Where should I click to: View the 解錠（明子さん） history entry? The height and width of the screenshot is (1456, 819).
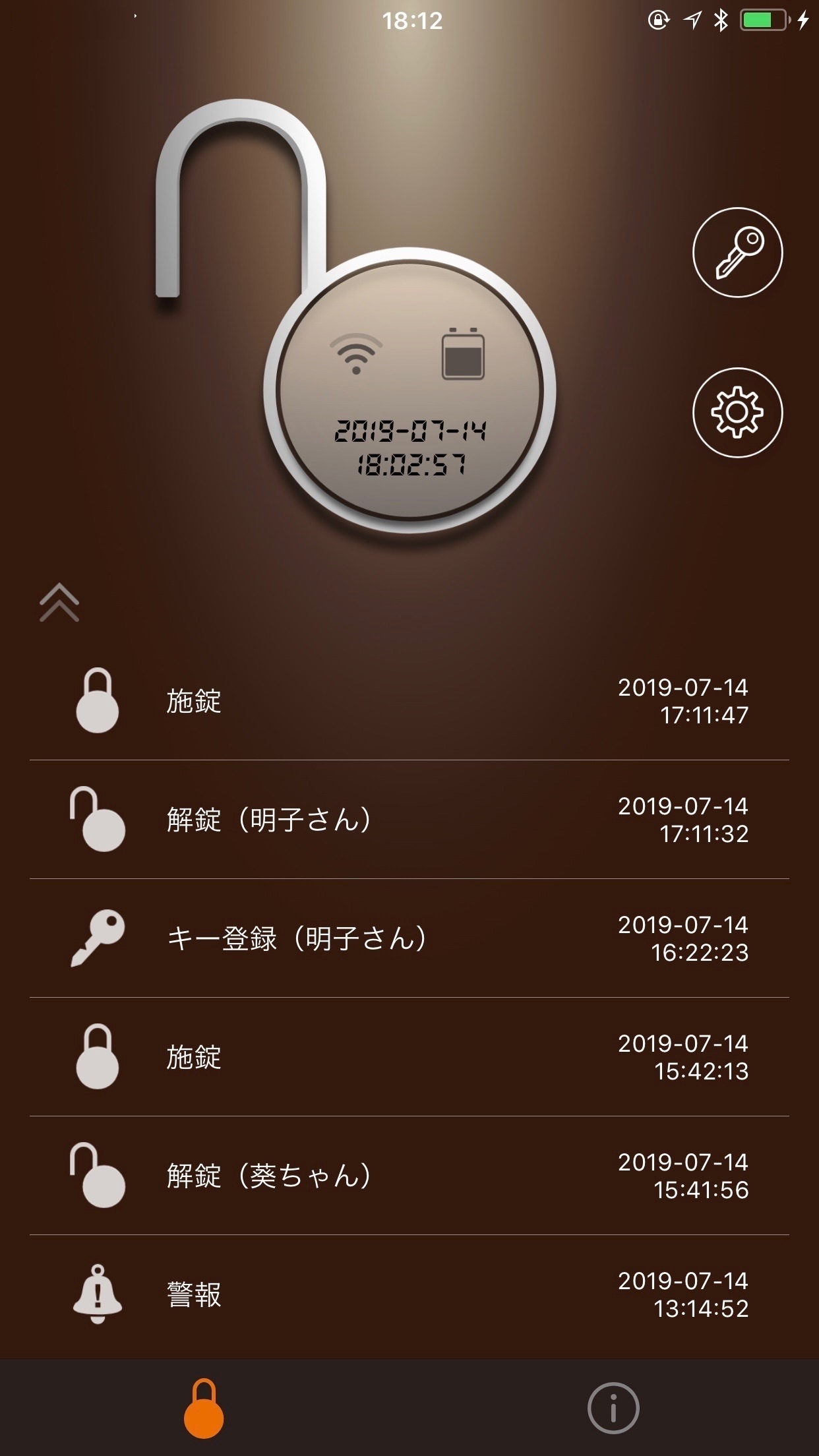tap(409, 820)
